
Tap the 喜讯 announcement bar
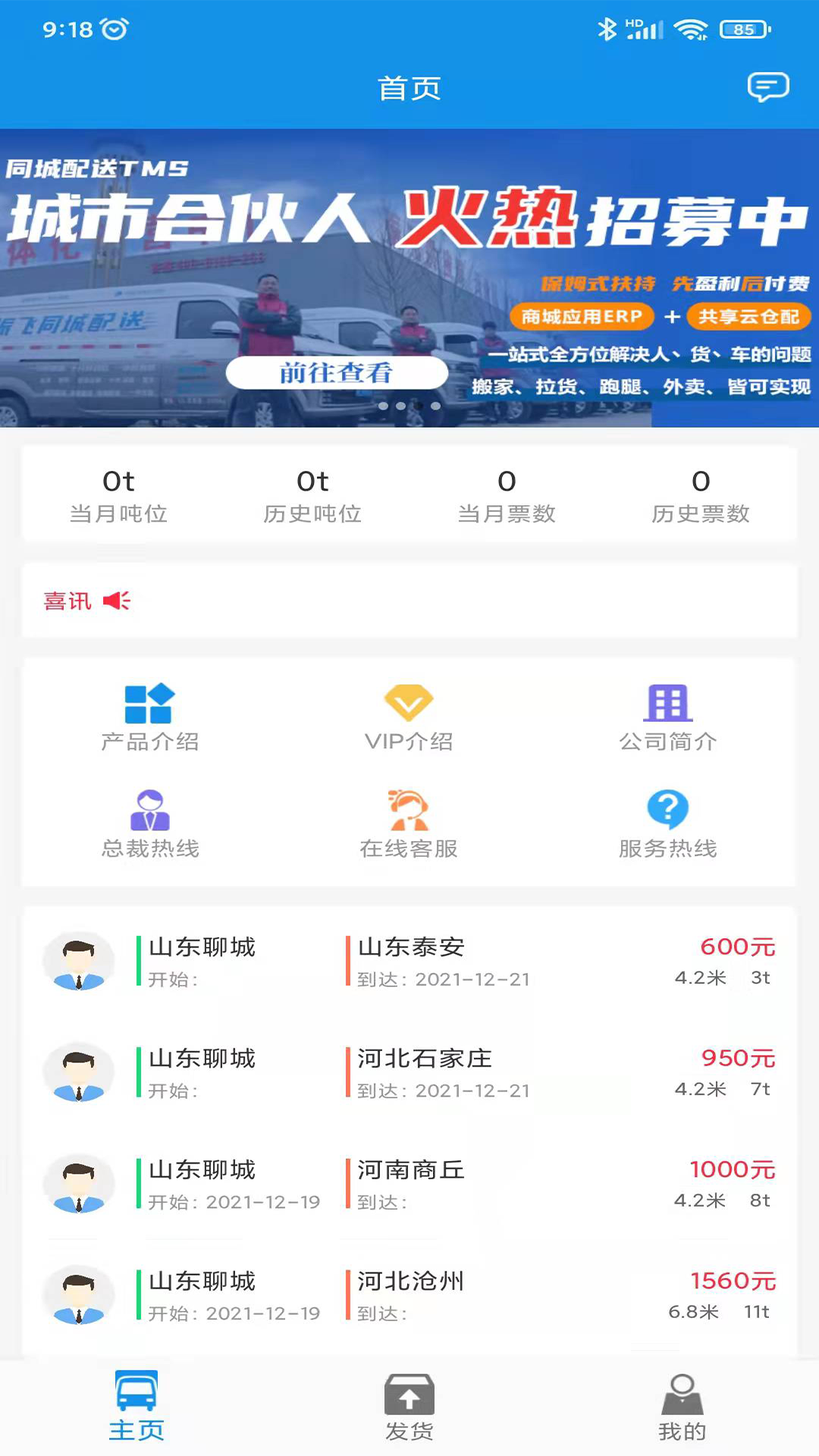click(x=409, y=601)
